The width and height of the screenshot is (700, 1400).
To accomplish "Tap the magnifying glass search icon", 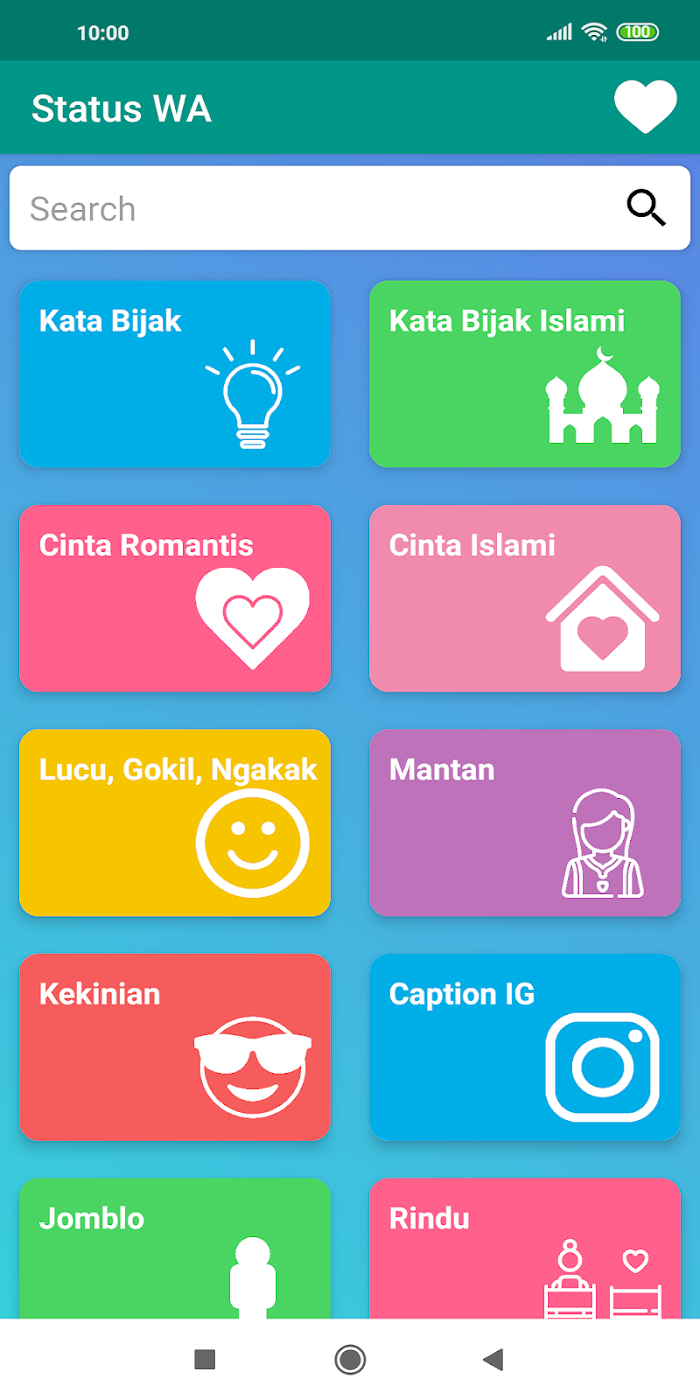I will [x=646, y=208].
